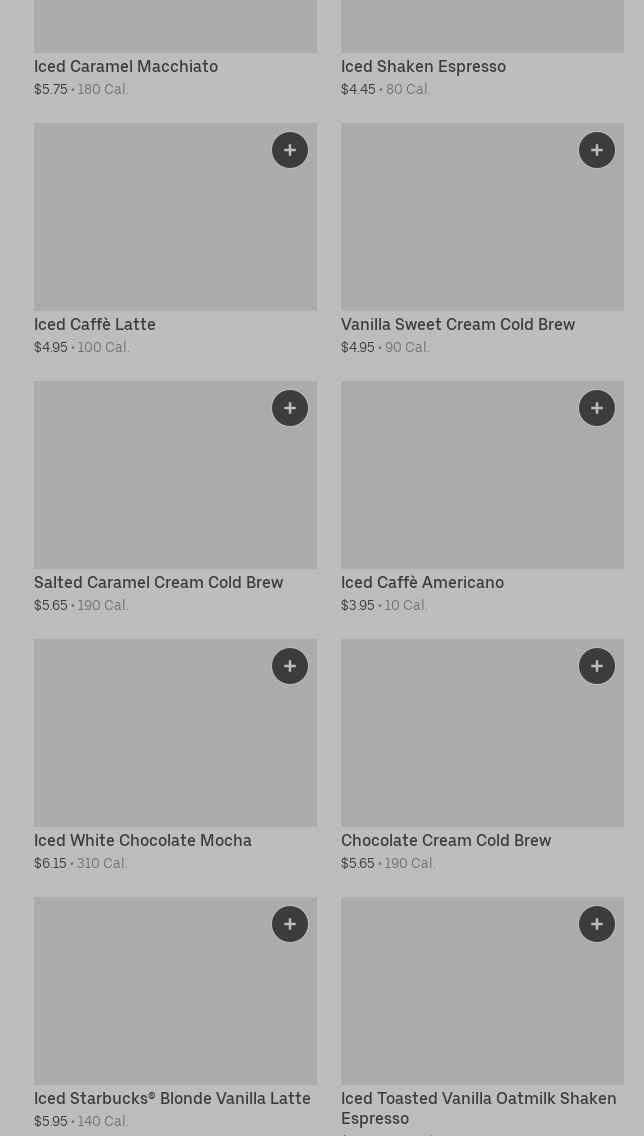Add Chocolate Cream Cold Brew to cart
This screenshot has height=1136, width=644.
(597, 666)
